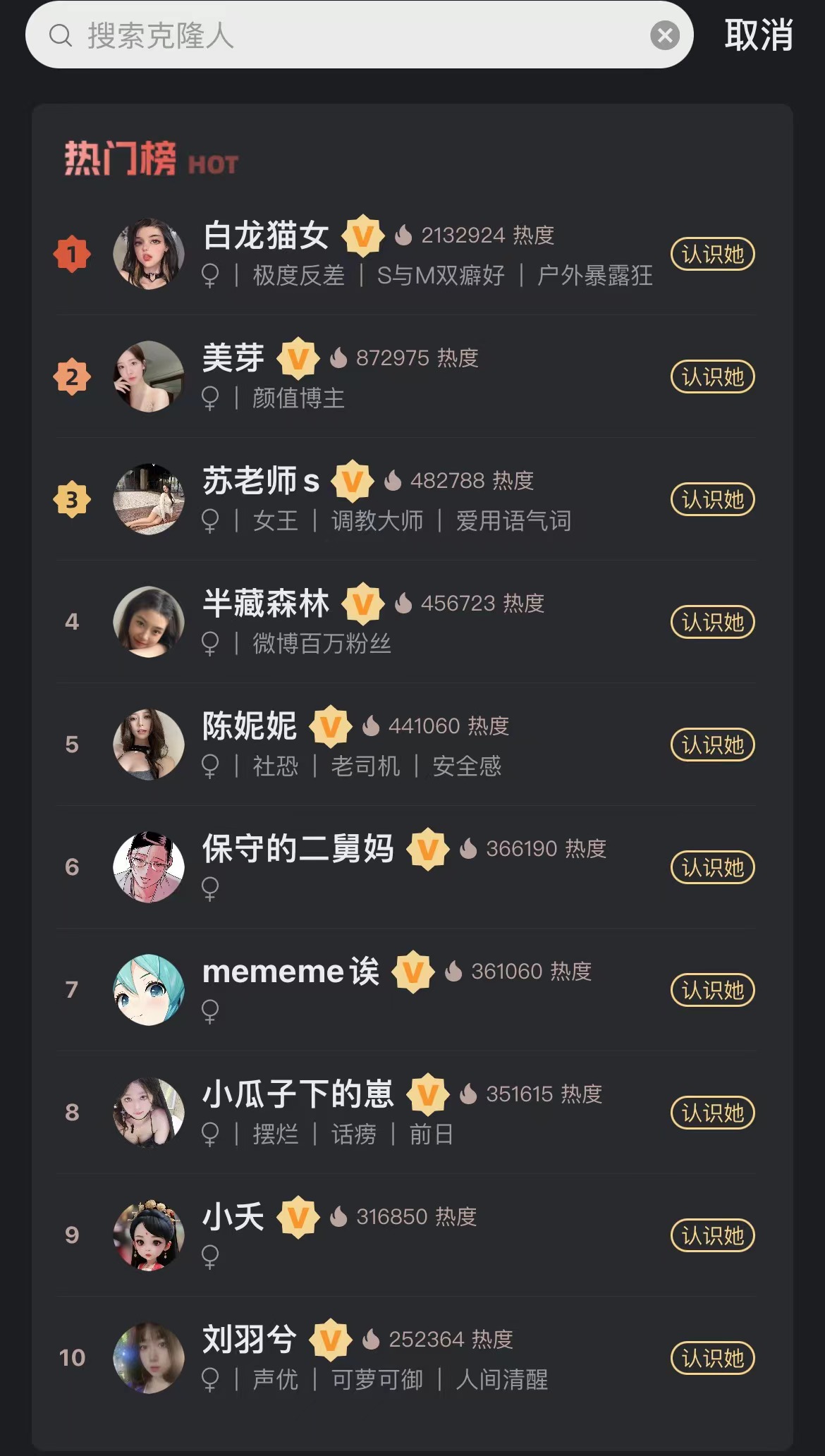The height and width of the screenshot is (1456, 825).
Task: Tap 认识她 for 白龙猫女
Action: point(712,254)
